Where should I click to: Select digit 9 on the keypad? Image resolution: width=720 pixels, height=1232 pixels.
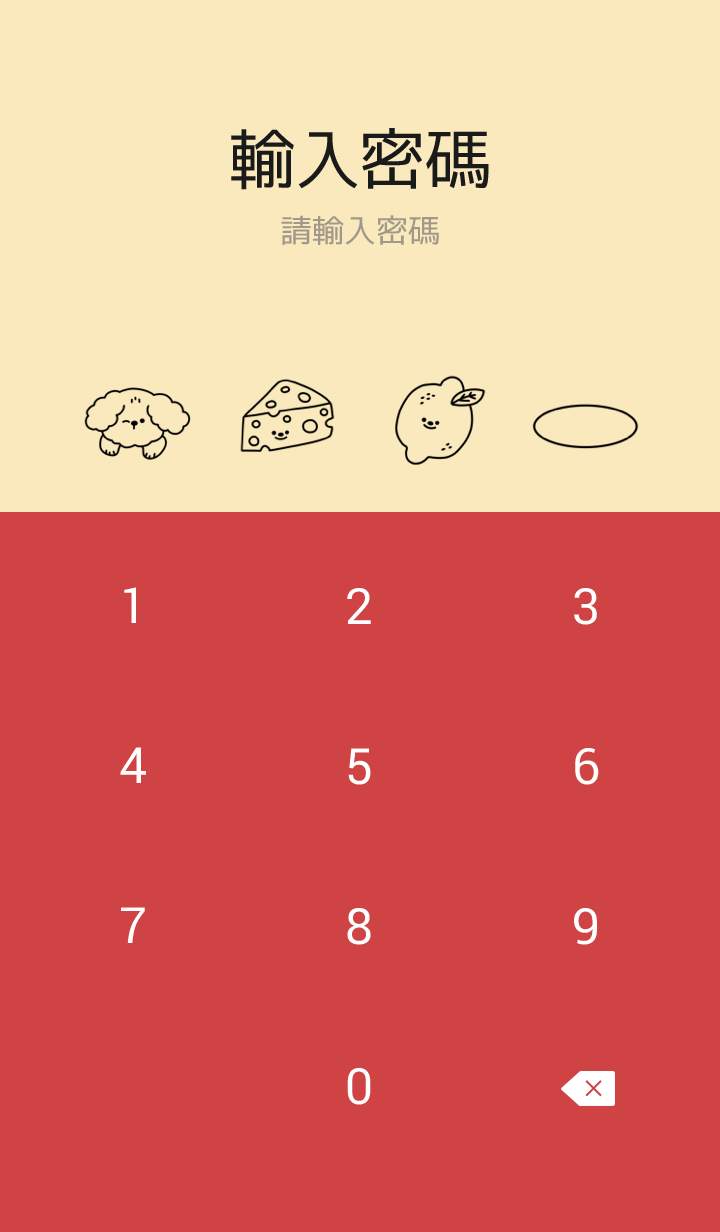coord(585,927)
